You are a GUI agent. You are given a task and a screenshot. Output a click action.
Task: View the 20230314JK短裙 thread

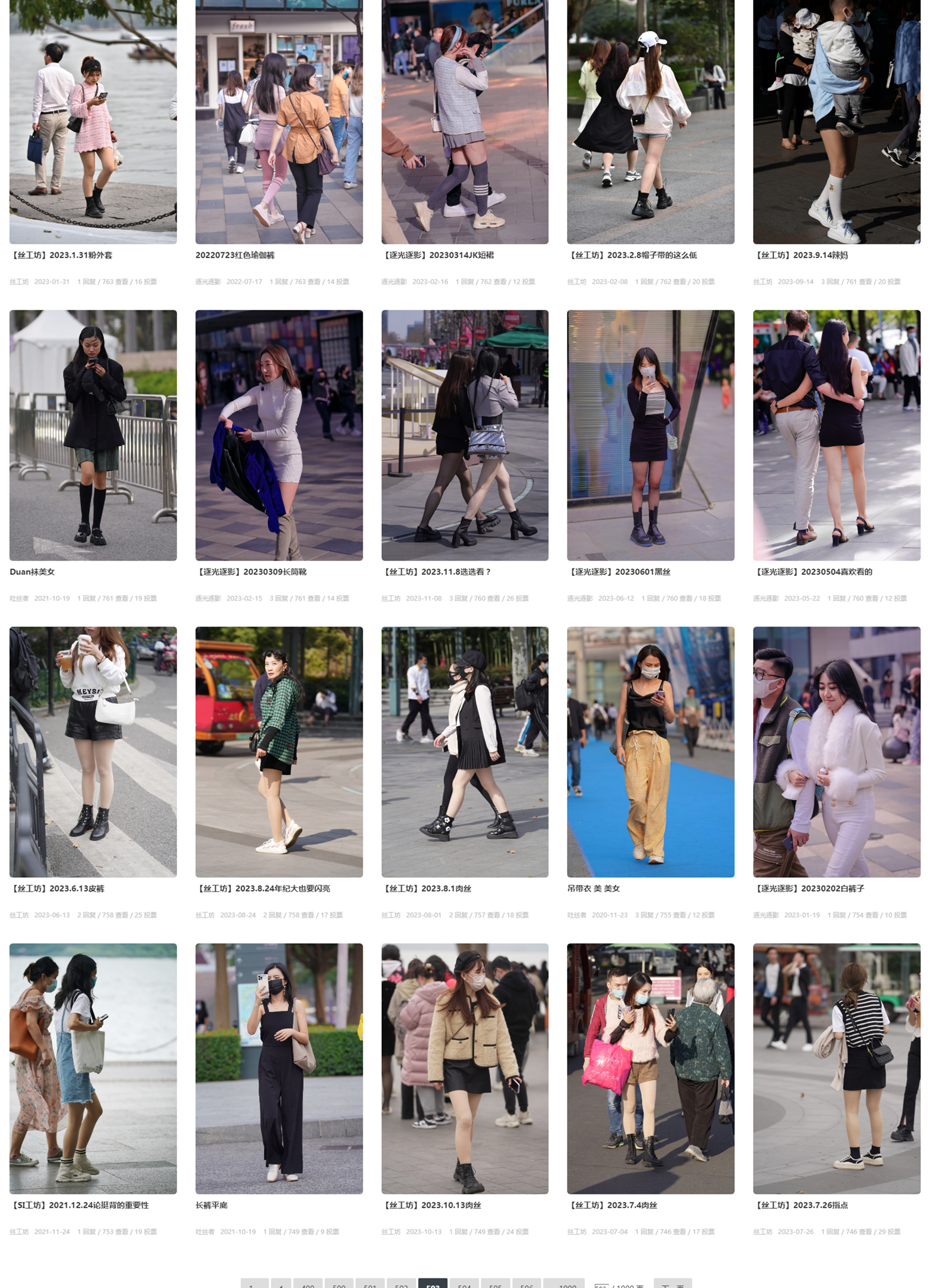point(438,256)
